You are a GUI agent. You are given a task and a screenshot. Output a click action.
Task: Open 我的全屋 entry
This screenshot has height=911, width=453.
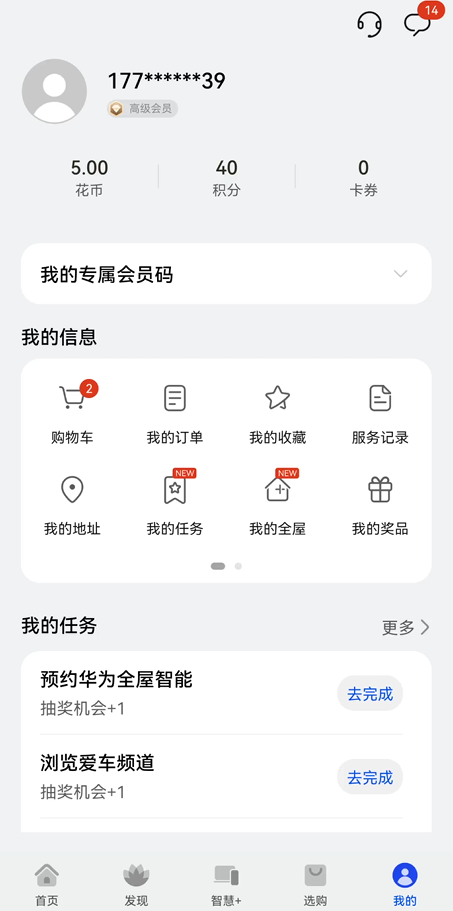[x=278, y=503]
